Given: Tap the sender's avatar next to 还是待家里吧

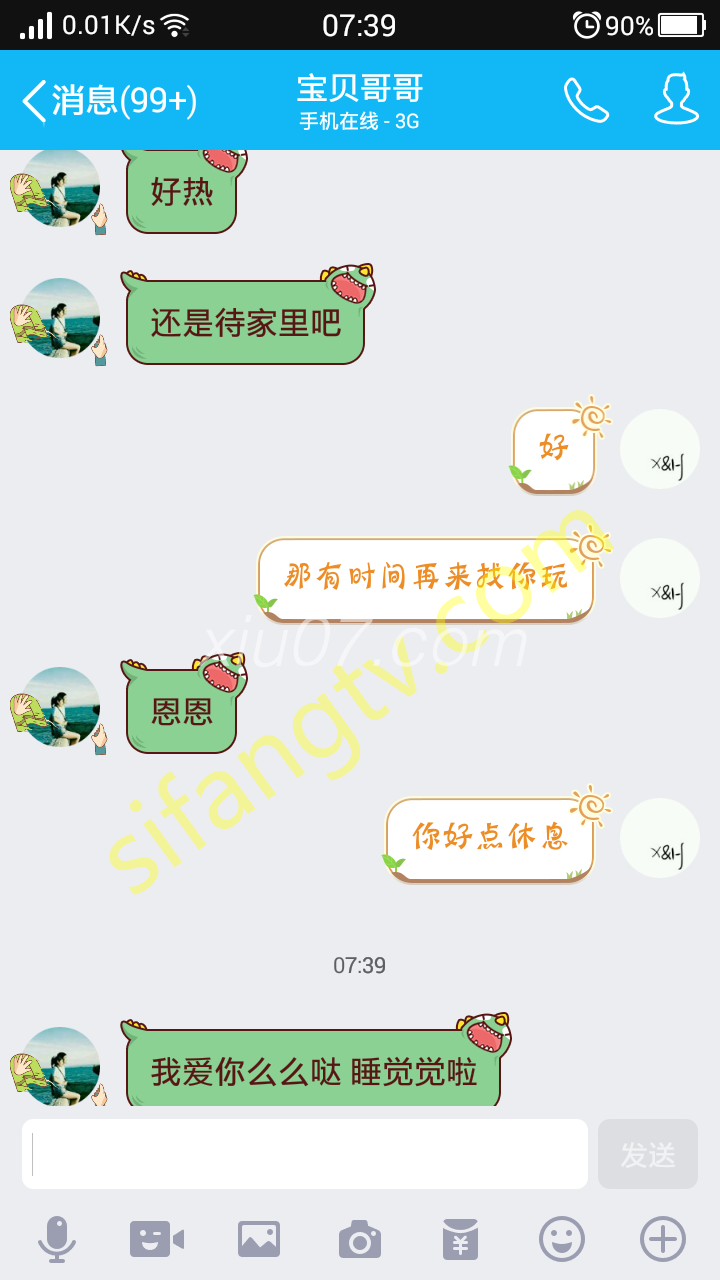Looking at the screenshot, I should [60, 320].
